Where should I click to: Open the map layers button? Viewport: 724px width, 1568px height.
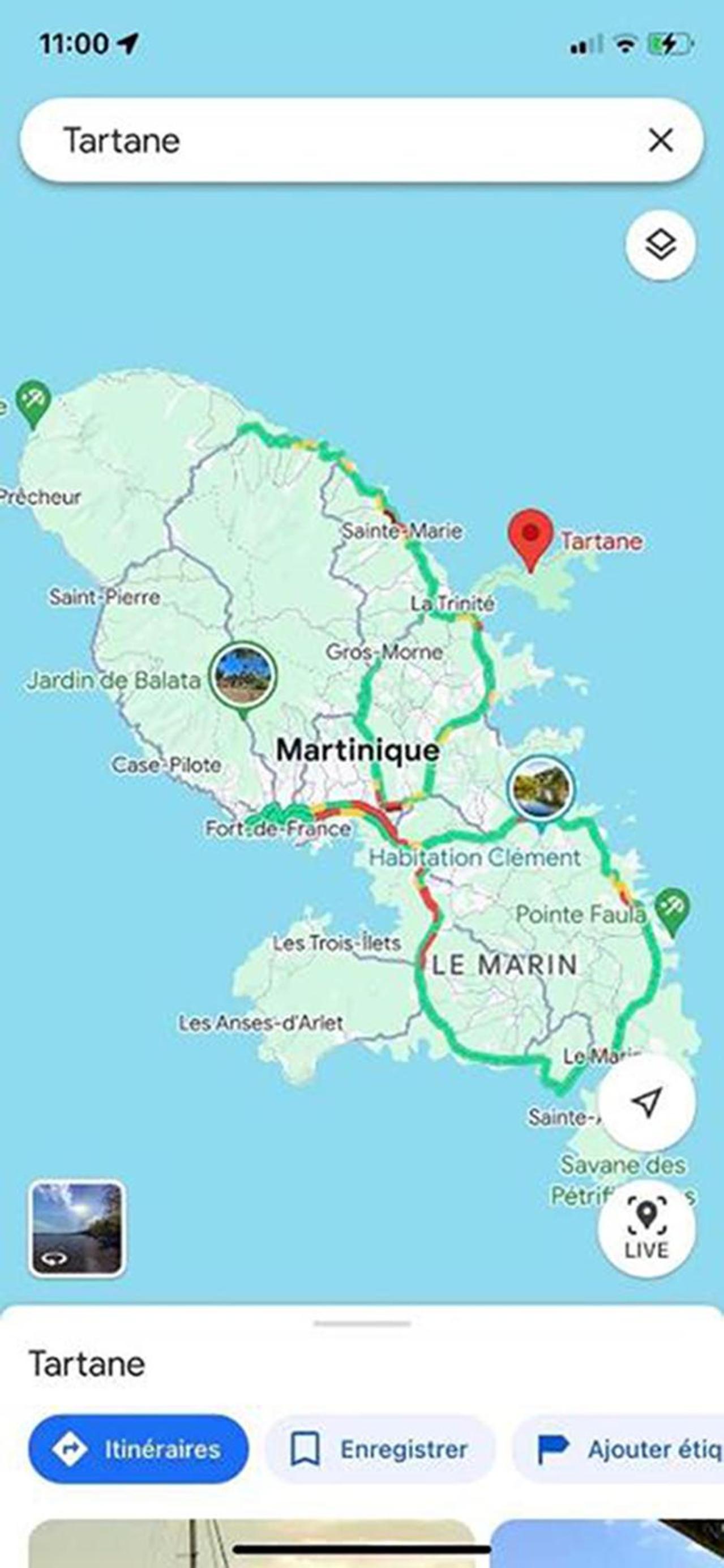(660, 245)
